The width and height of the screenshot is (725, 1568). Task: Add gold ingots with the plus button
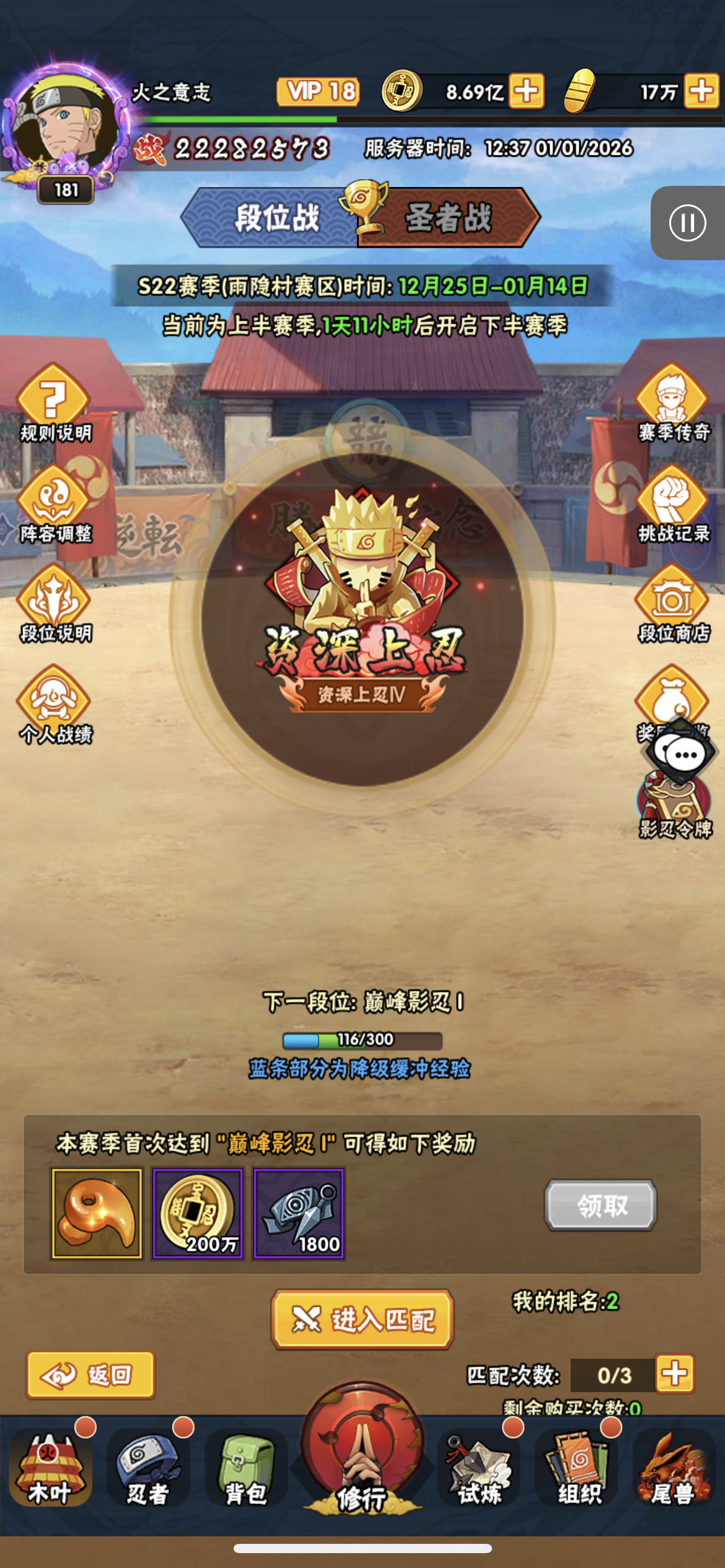coord(701,91)
